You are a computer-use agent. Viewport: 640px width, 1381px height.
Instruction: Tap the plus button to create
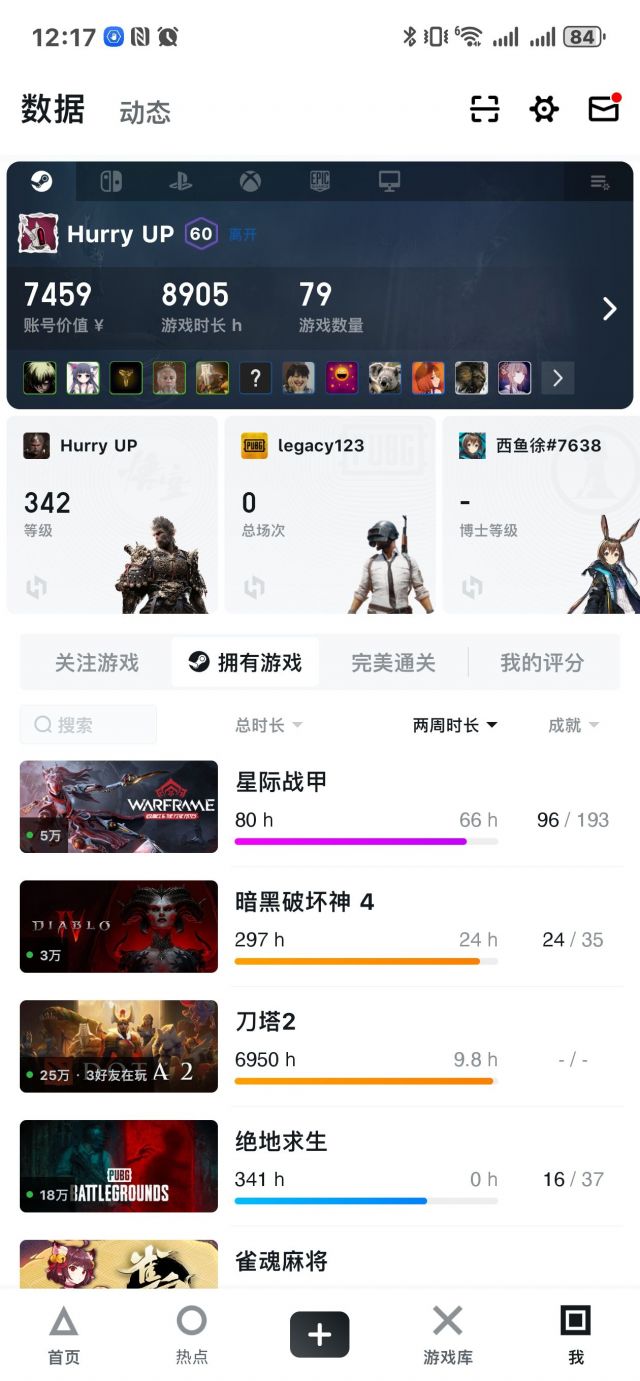coord(320,1334)
